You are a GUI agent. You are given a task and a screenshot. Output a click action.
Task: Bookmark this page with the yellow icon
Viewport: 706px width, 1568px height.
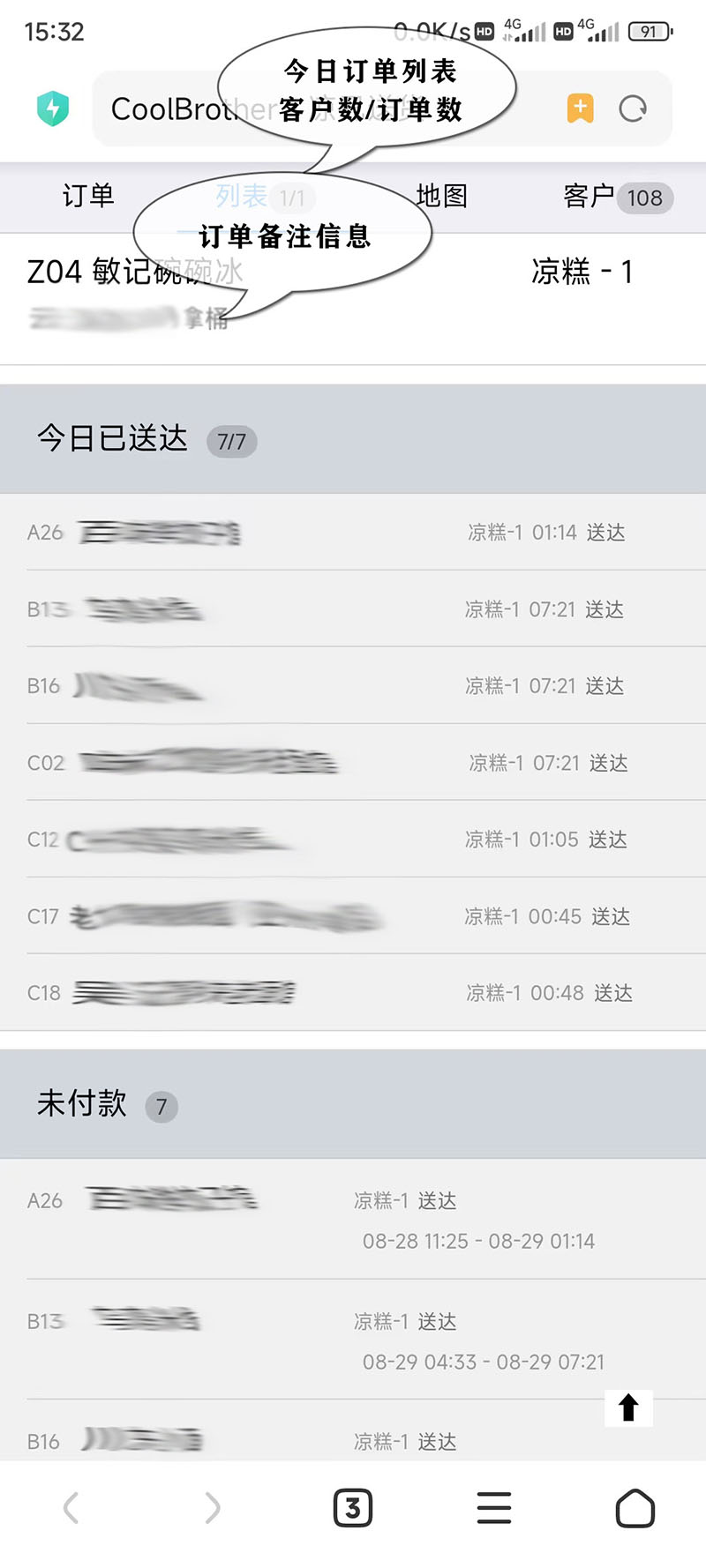pos(580,108)
